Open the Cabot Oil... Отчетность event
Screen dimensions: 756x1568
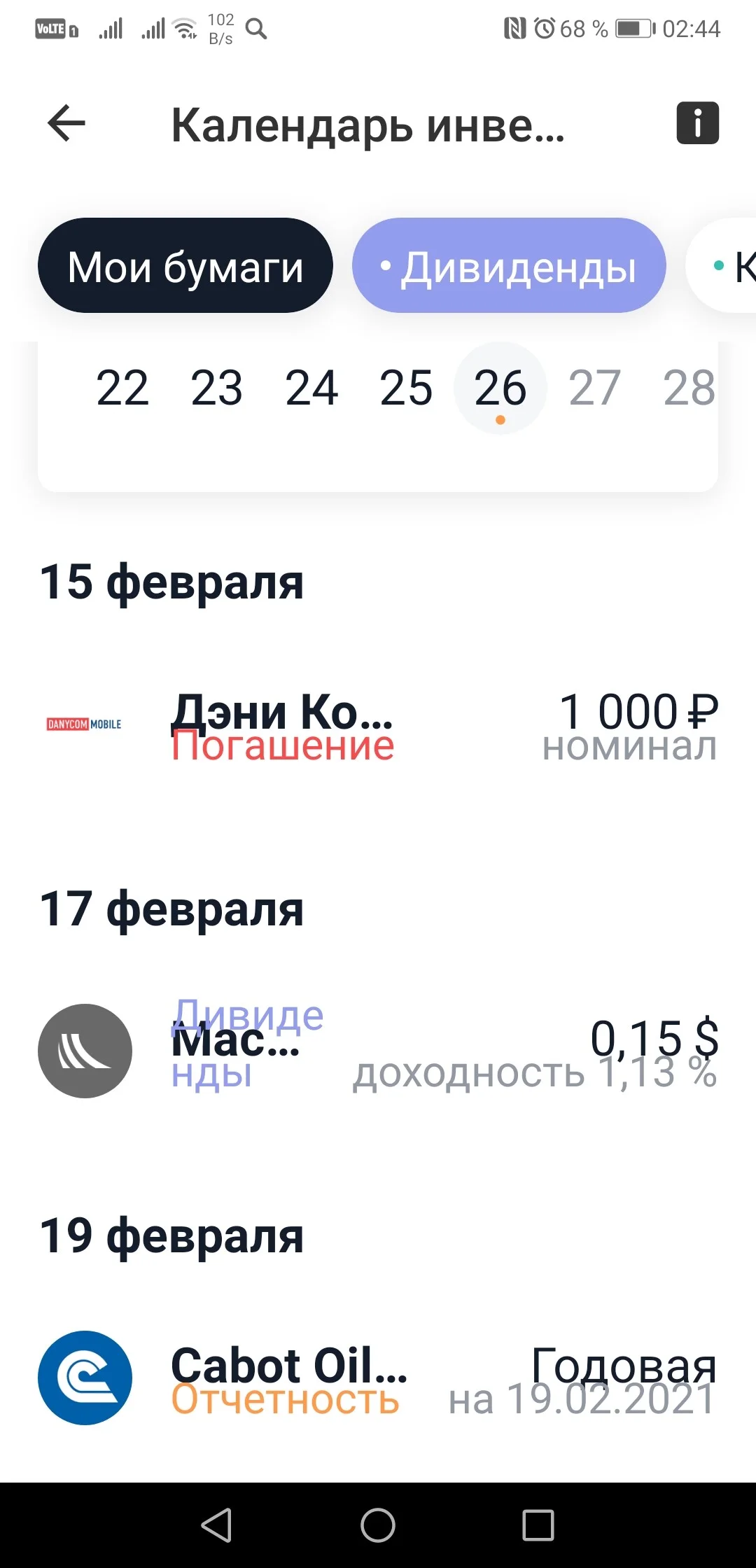click(378, 1378)
